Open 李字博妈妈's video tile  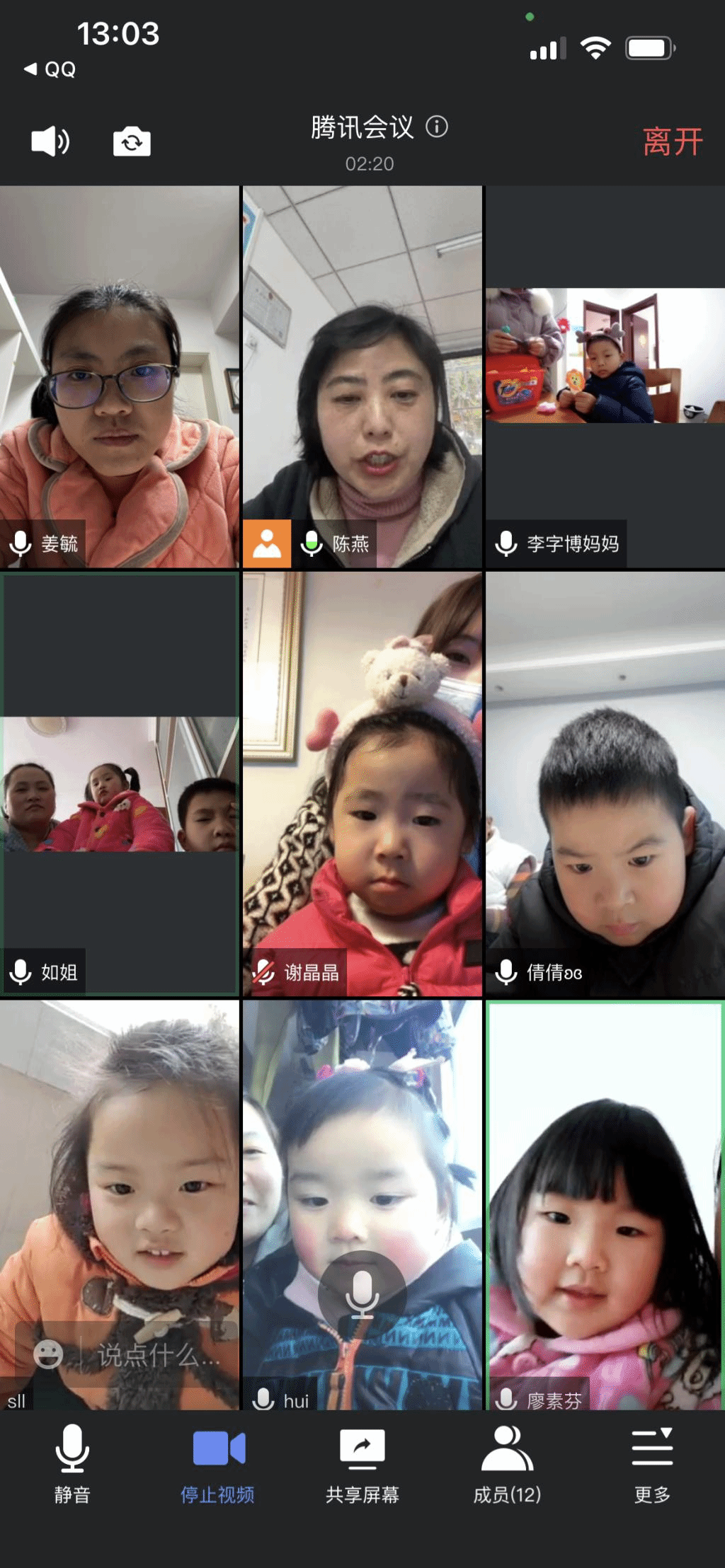pyautogui.click(x=605, y=376)
